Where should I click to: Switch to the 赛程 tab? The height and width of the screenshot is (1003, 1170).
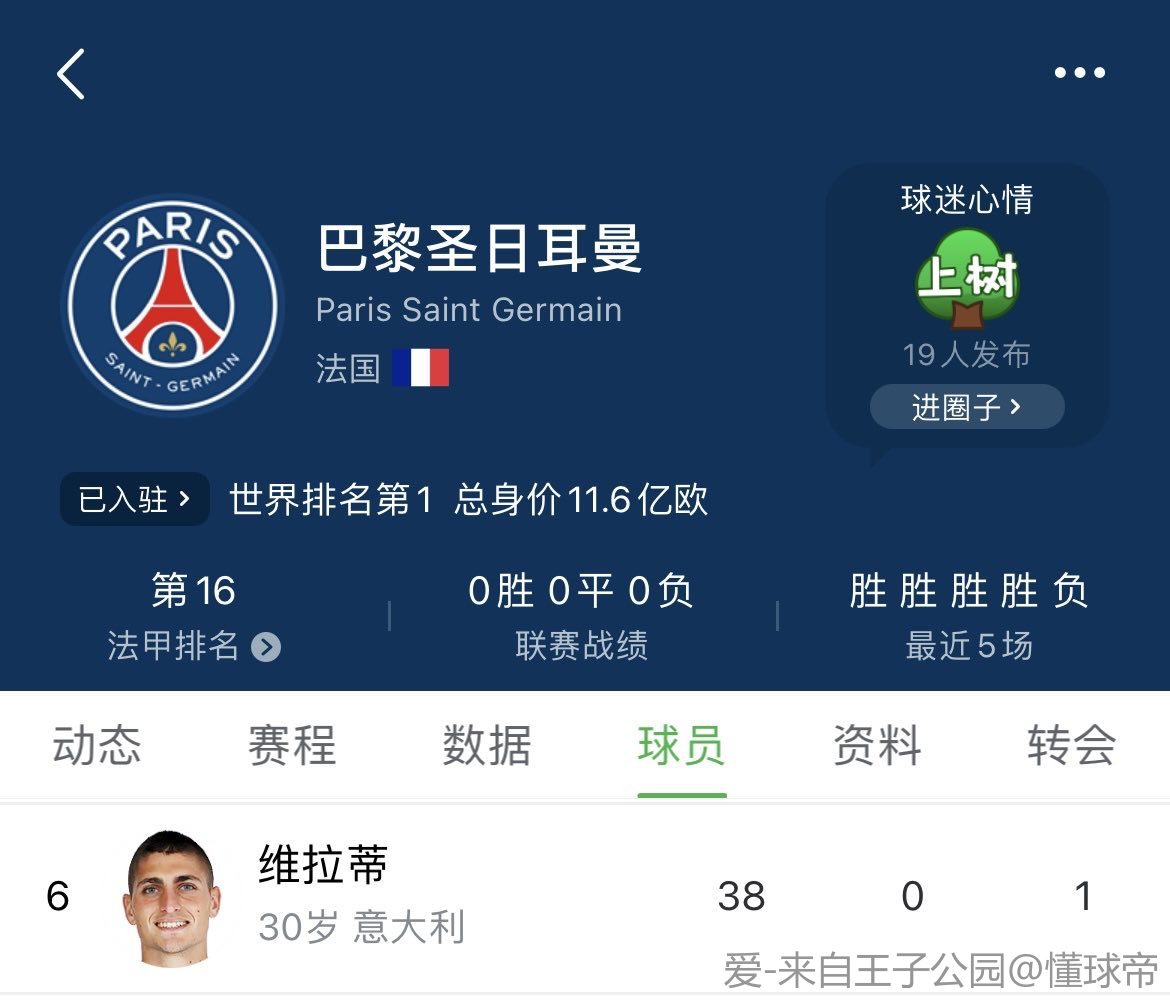tap(292, 746)
